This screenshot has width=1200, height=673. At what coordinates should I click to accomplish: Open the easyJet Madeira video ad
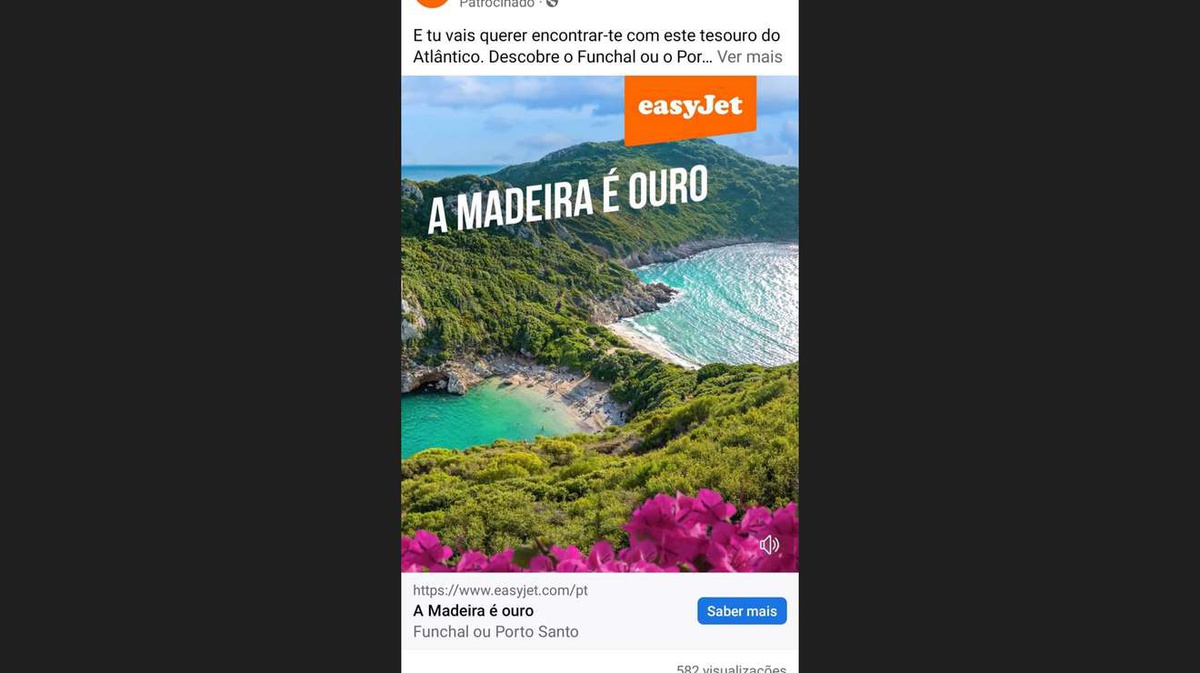599,330
